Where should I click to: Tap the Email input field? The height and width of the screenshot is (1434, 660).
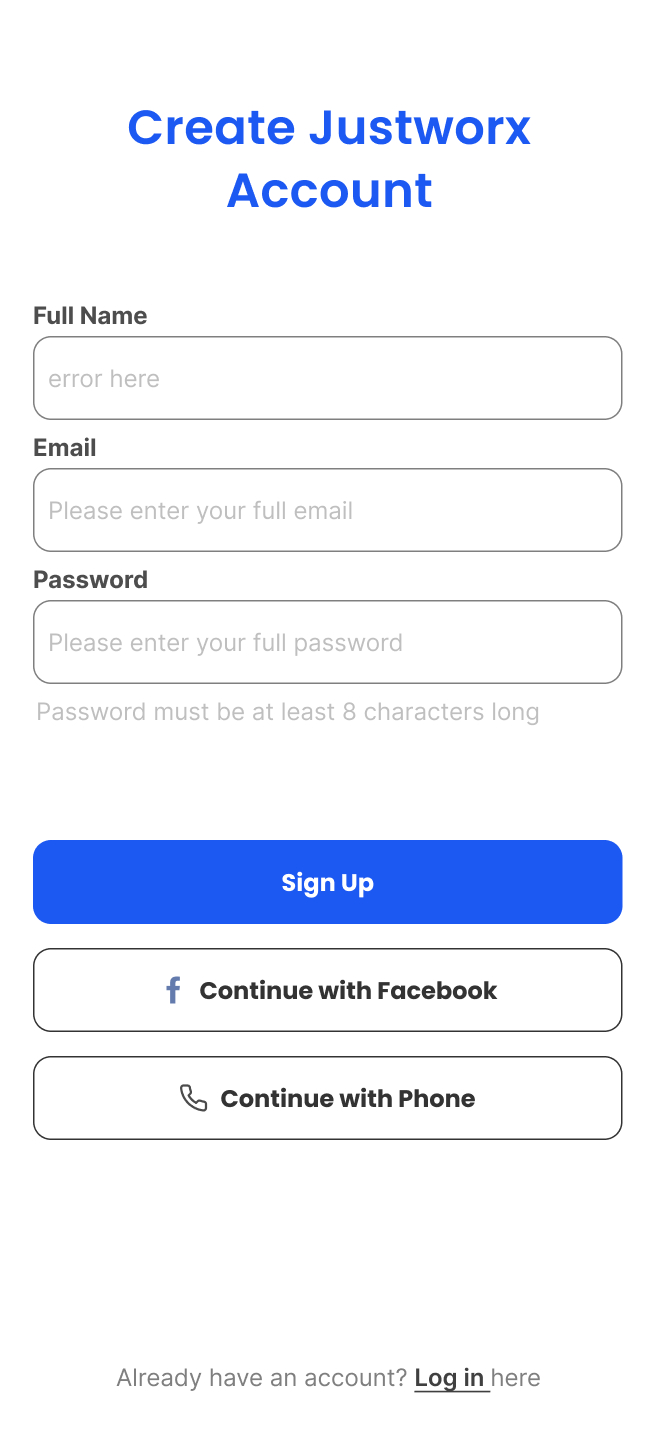click(327, 510)
